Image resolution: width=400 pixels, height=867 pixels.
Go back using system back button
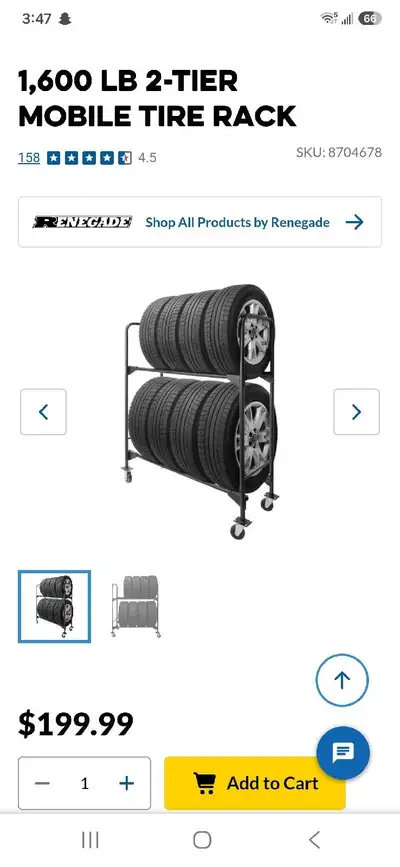coord(314,840)
